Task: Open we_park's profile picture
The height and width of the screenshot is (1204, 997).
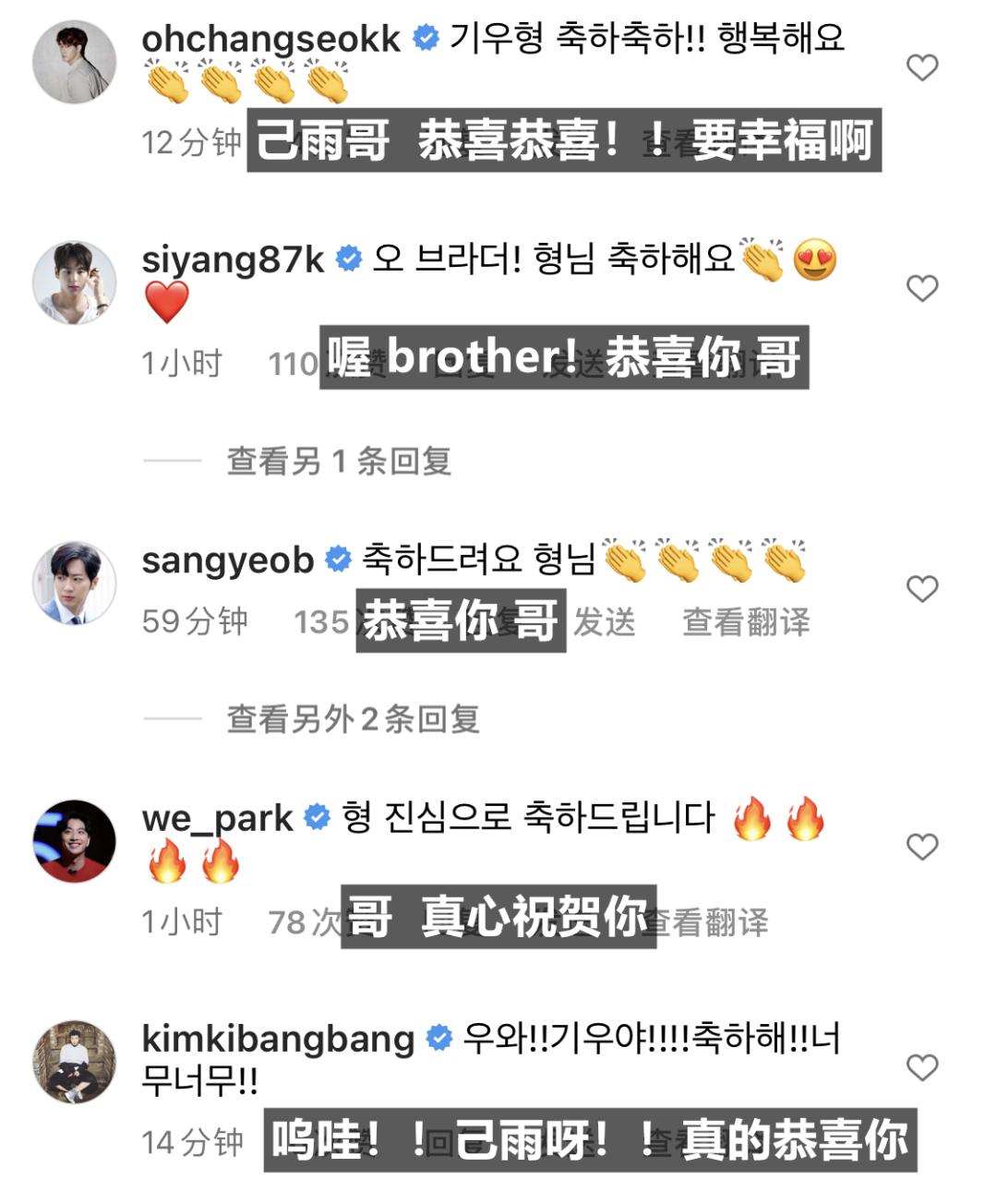Action: [x=74, y=841]
